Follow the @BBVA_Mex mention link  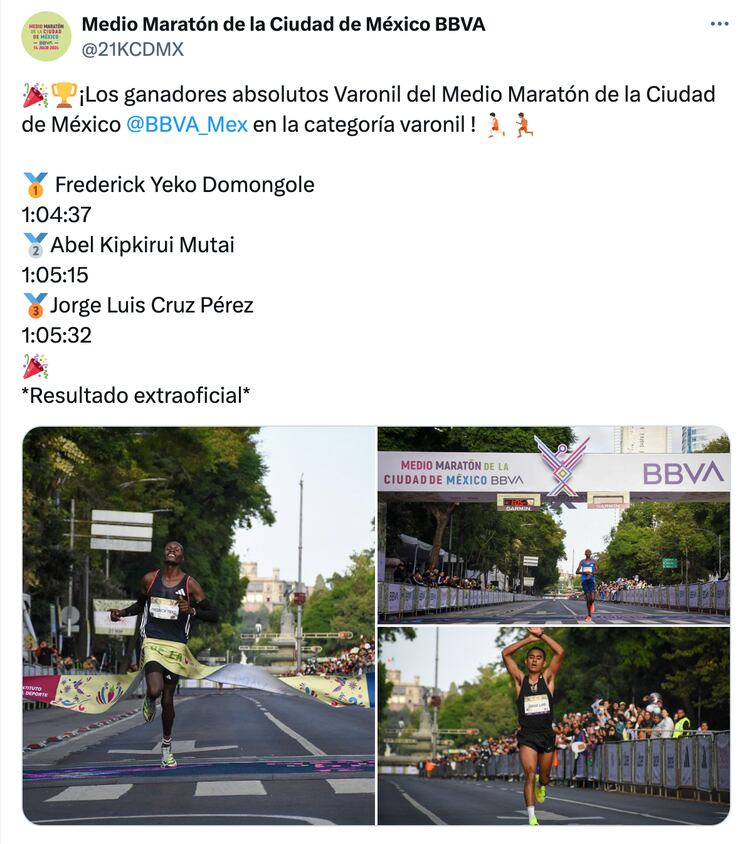click(x=187, y=125)
